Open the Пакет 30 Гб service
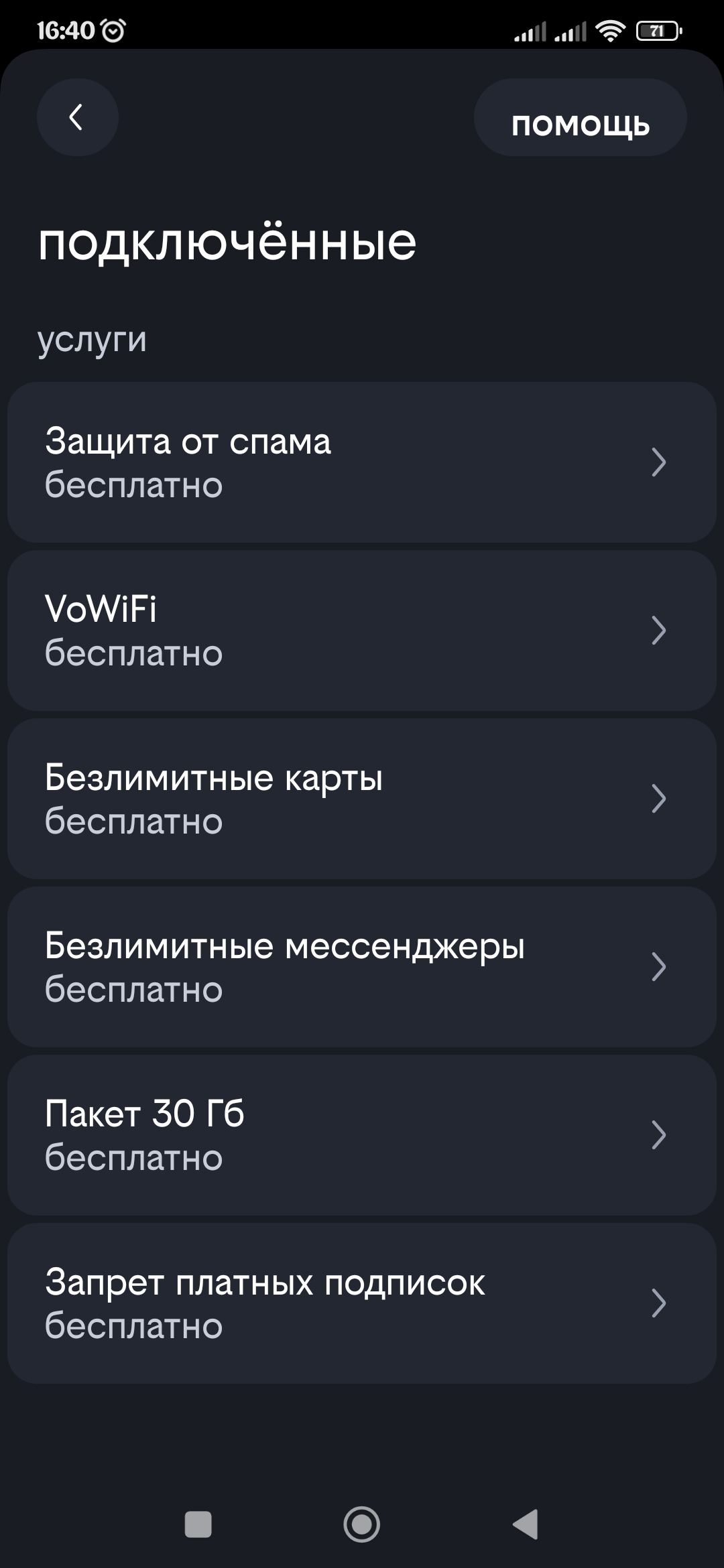 [x=362, y=1135]
